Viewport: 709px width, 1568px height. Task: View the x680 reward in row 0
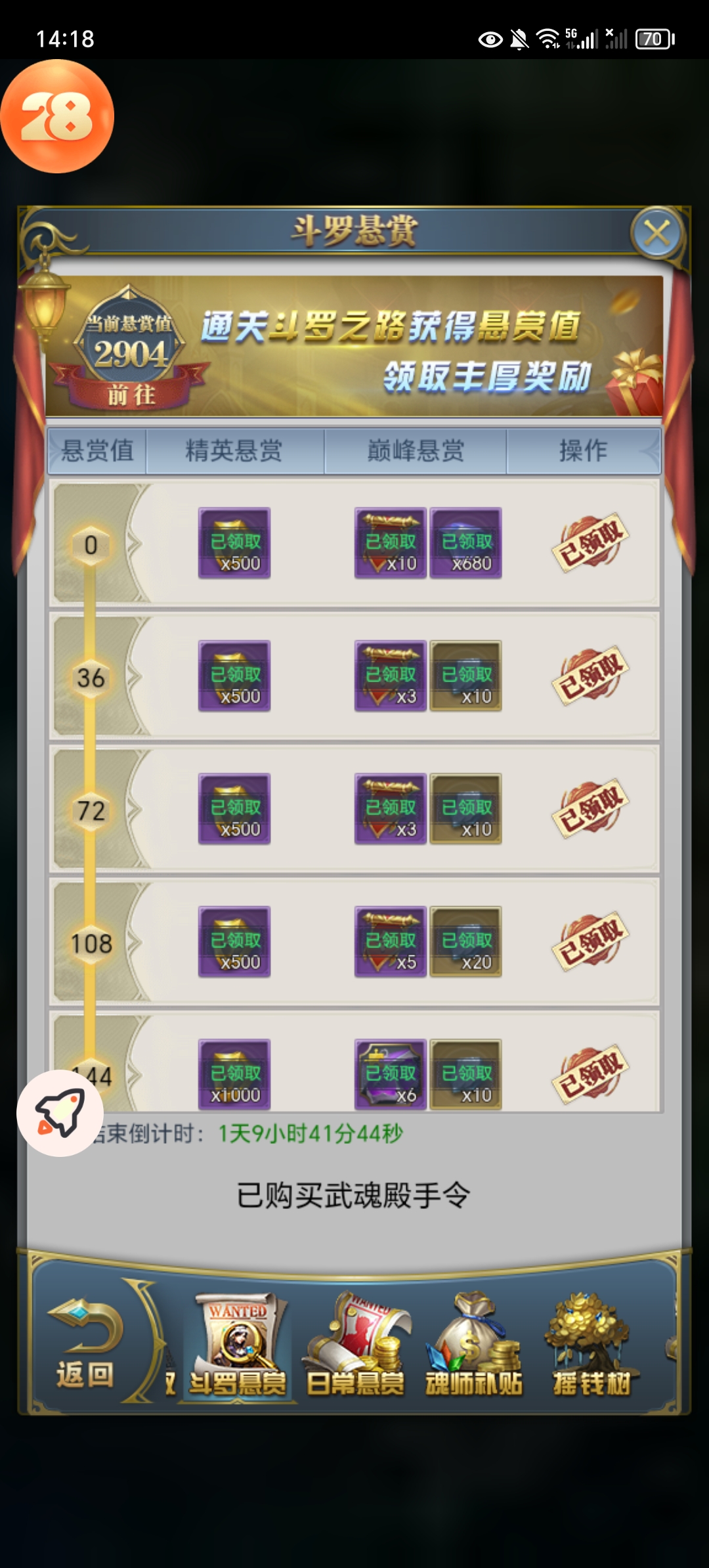(465, 543)
